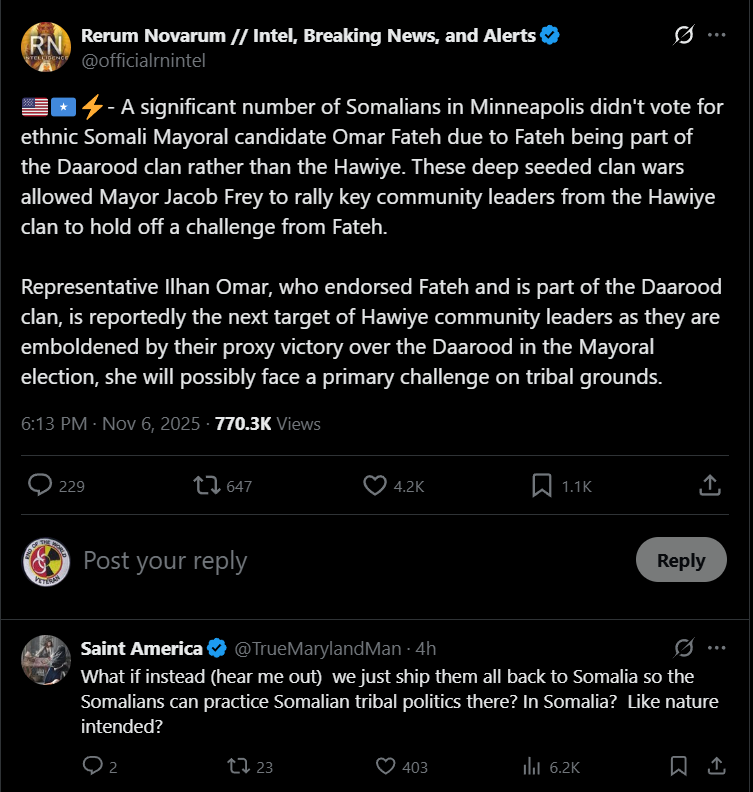Repost the Rerum Novarum post
Image resolution: width=753 pixels, height=792 pixels.
pos(207,486)
